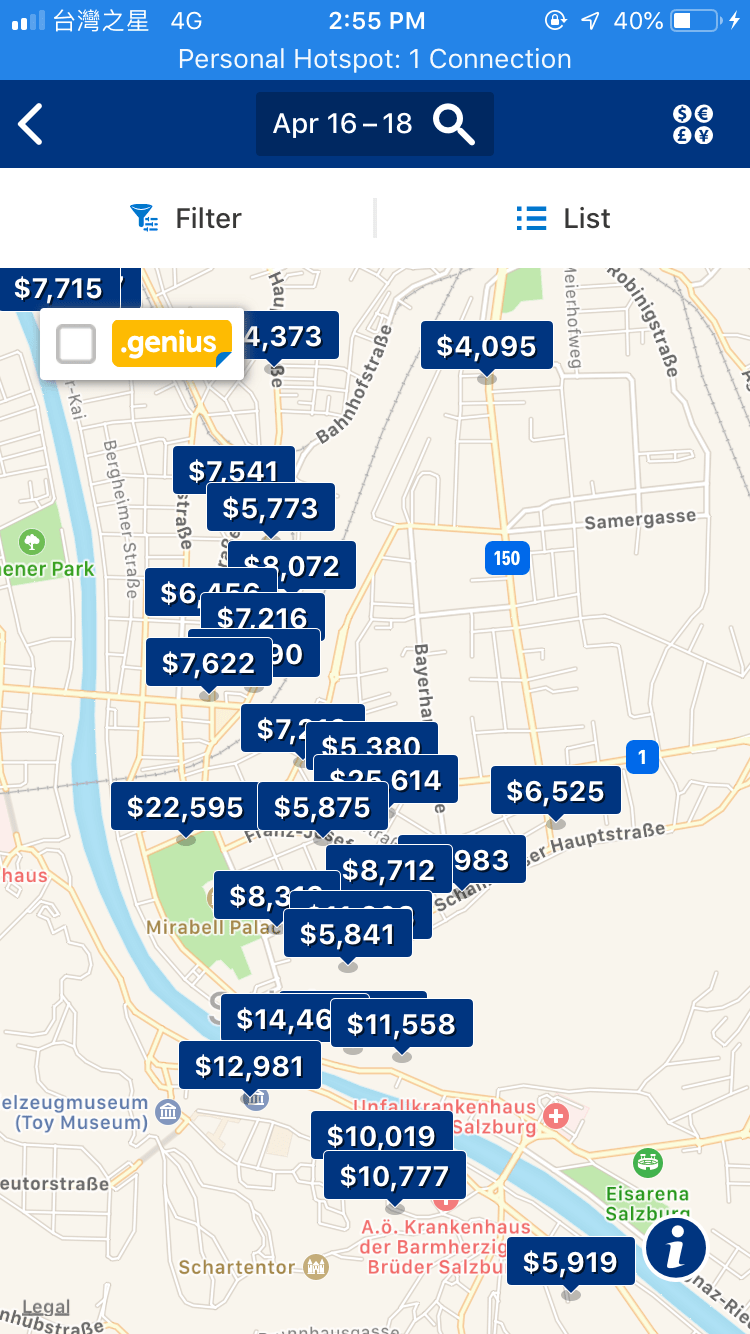Select the $7,715 hotel marker
The width and height of the screenshot is (750, 1334).
coord(58,289)
